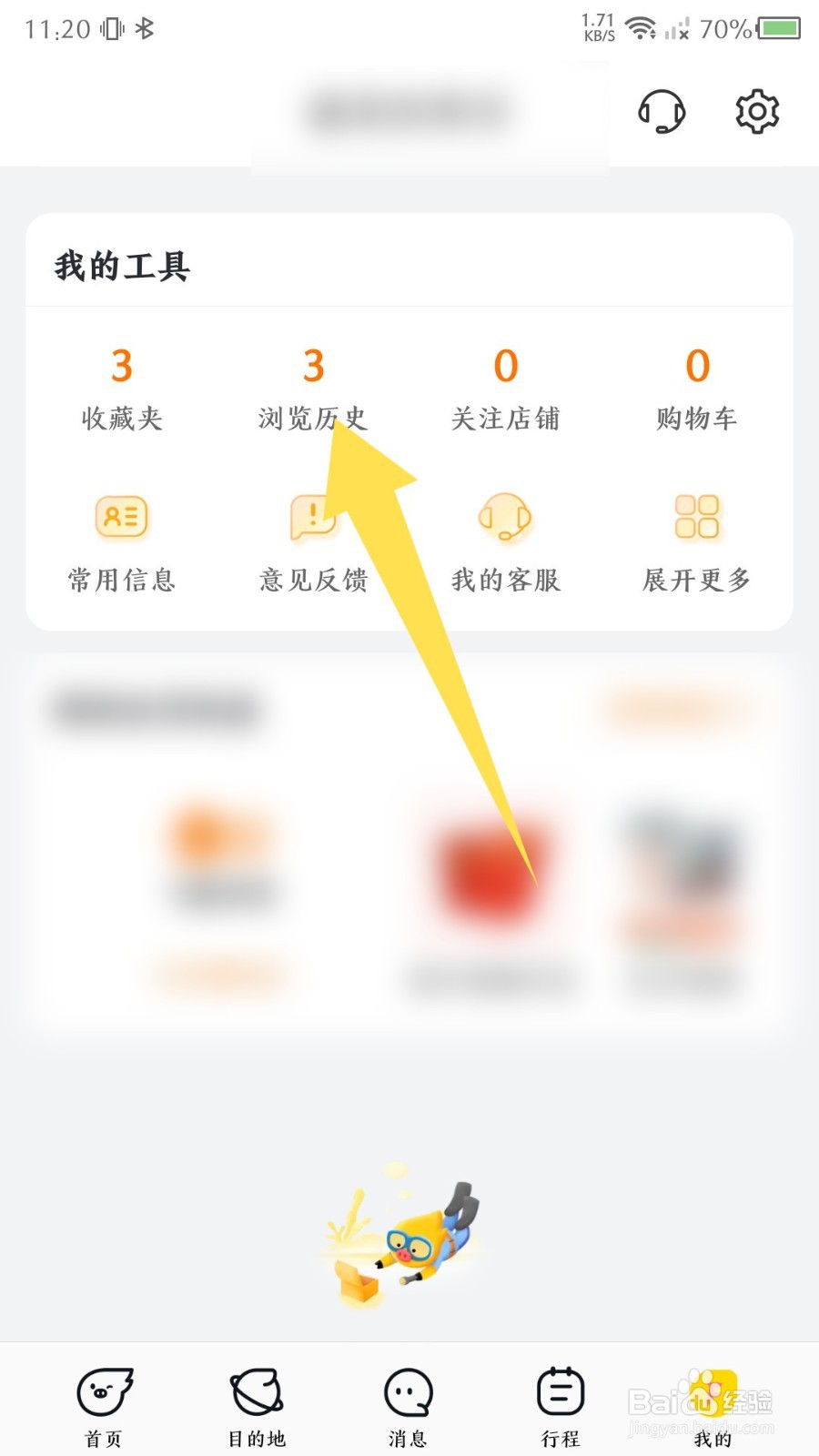Tap the Wi-Fi icon in the status bar

(642, 27)
